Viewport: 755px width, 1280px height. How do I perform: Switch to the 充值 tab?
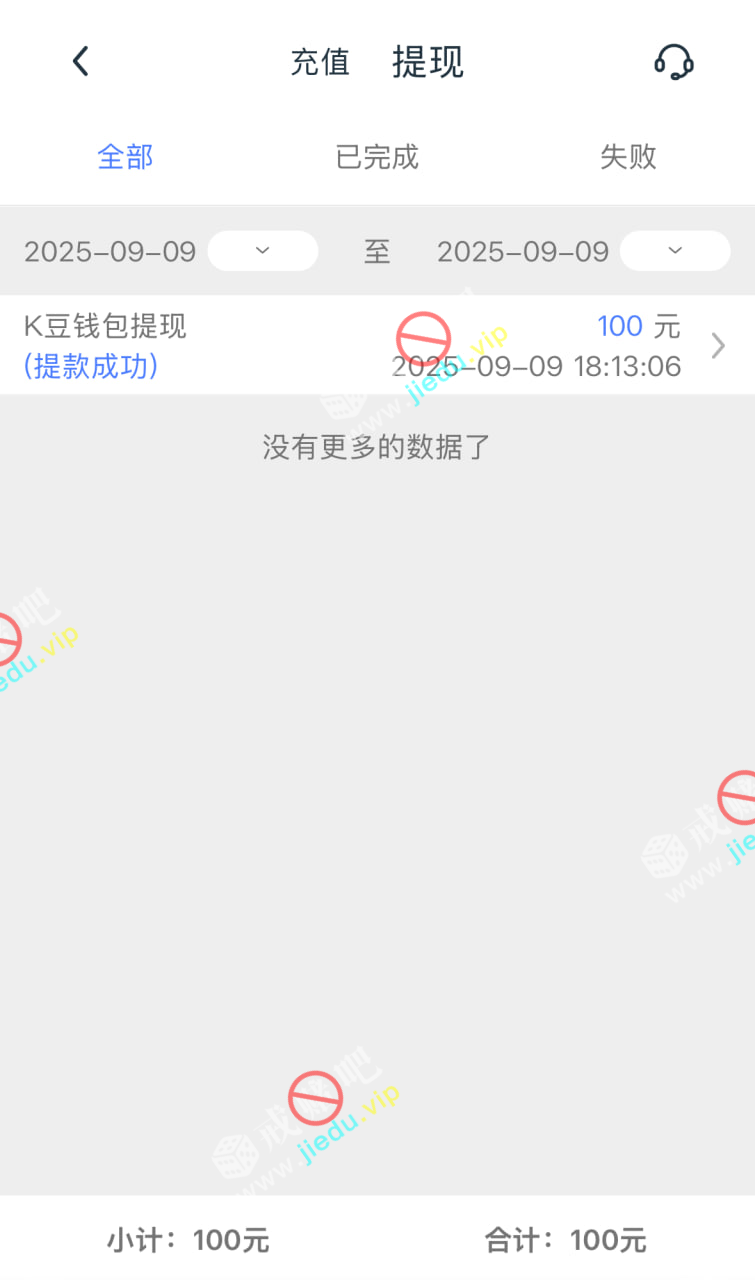pos(320,62)
